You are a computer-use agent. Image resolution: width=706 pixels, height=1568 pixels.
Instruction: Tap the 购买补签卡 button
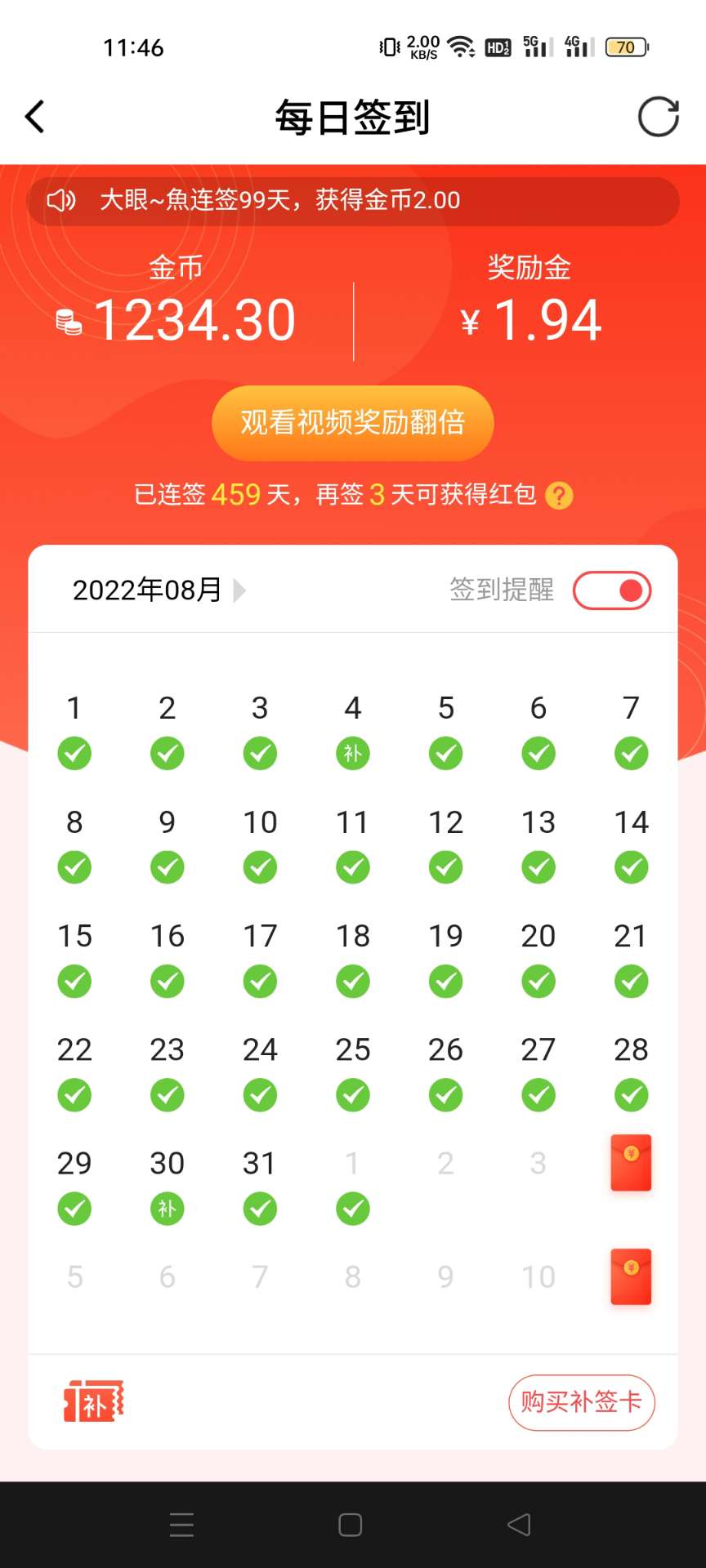pyautogui.click(x=581, y=1402)
